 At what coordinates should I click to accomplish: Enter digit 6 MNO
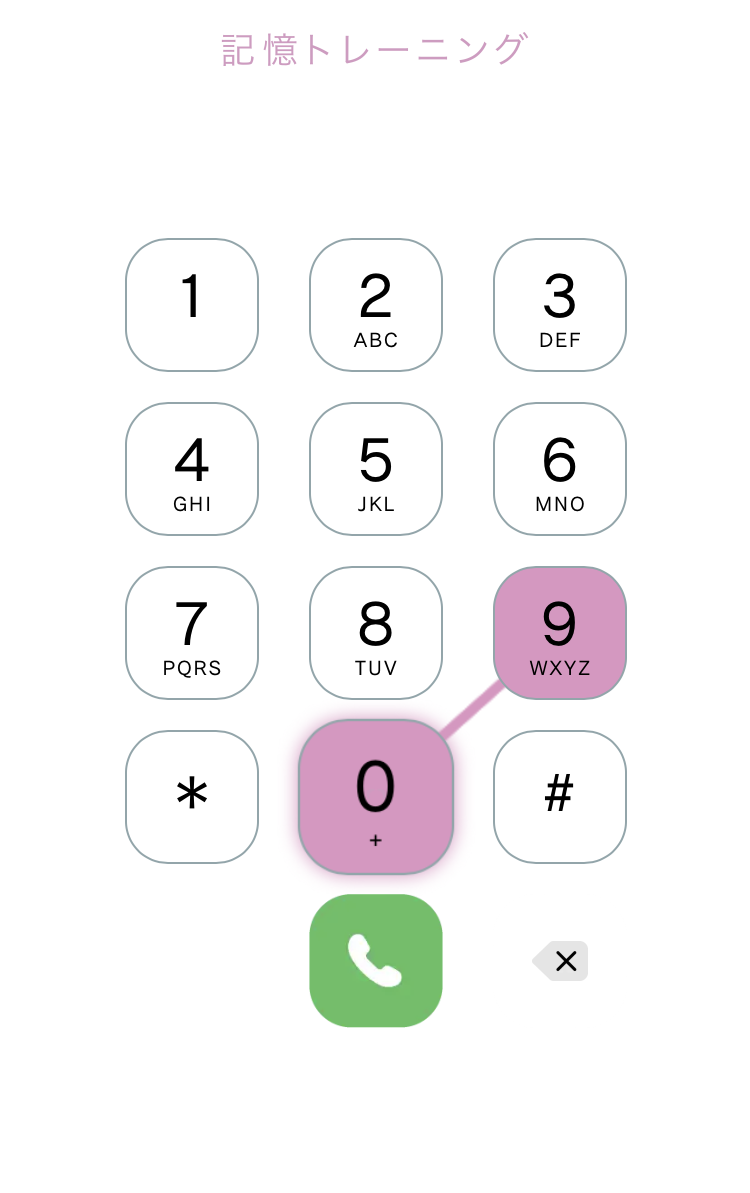click(x=560, y=469)
